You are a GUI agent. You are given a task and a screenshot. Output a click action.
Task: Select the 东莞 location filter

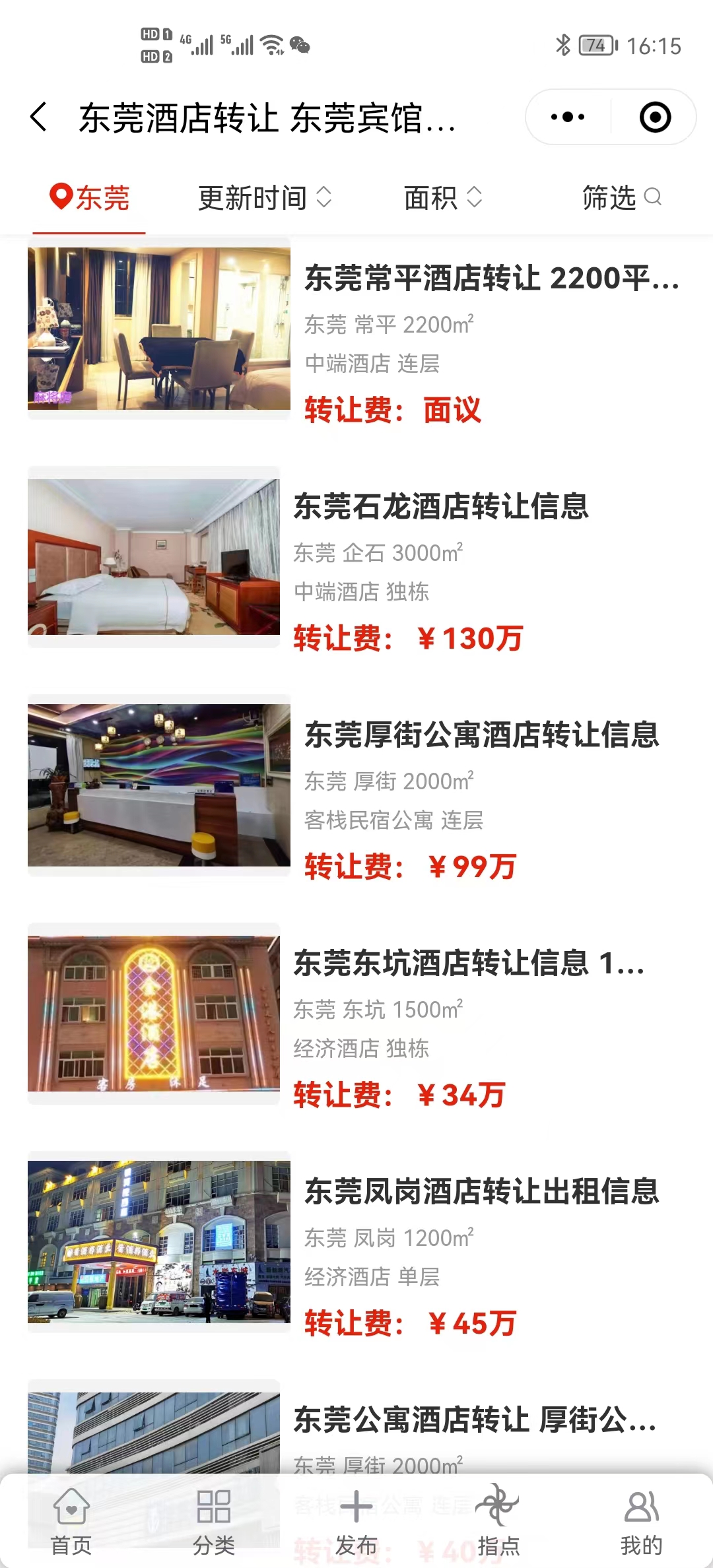[90, 198]
